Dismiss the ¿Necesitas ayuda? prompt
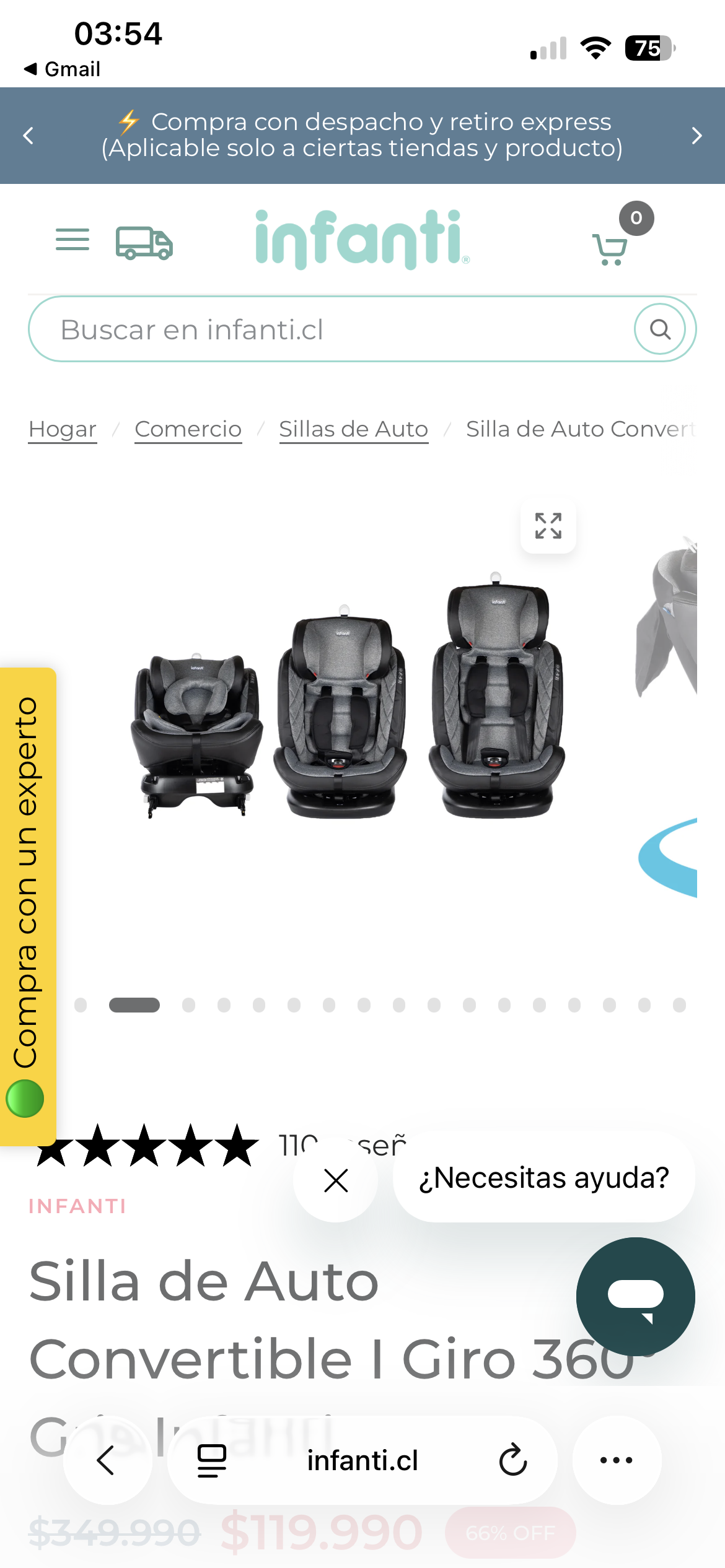Screen dimensions: 725x1568 [x=335, y=1180]
